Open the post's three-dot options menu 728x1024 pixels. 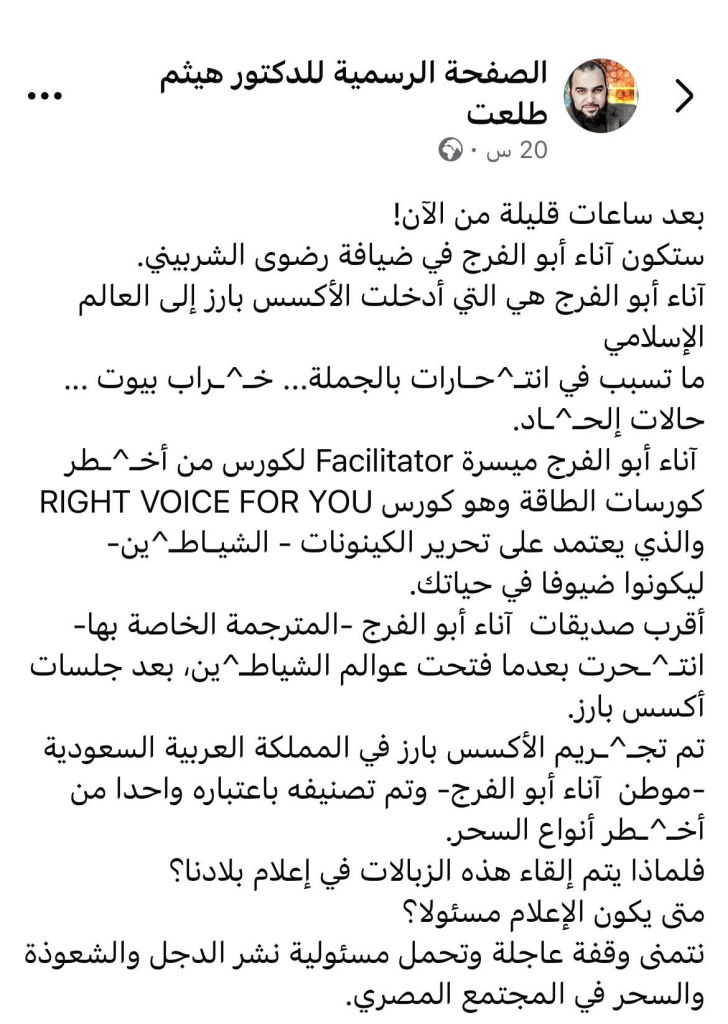47,97
